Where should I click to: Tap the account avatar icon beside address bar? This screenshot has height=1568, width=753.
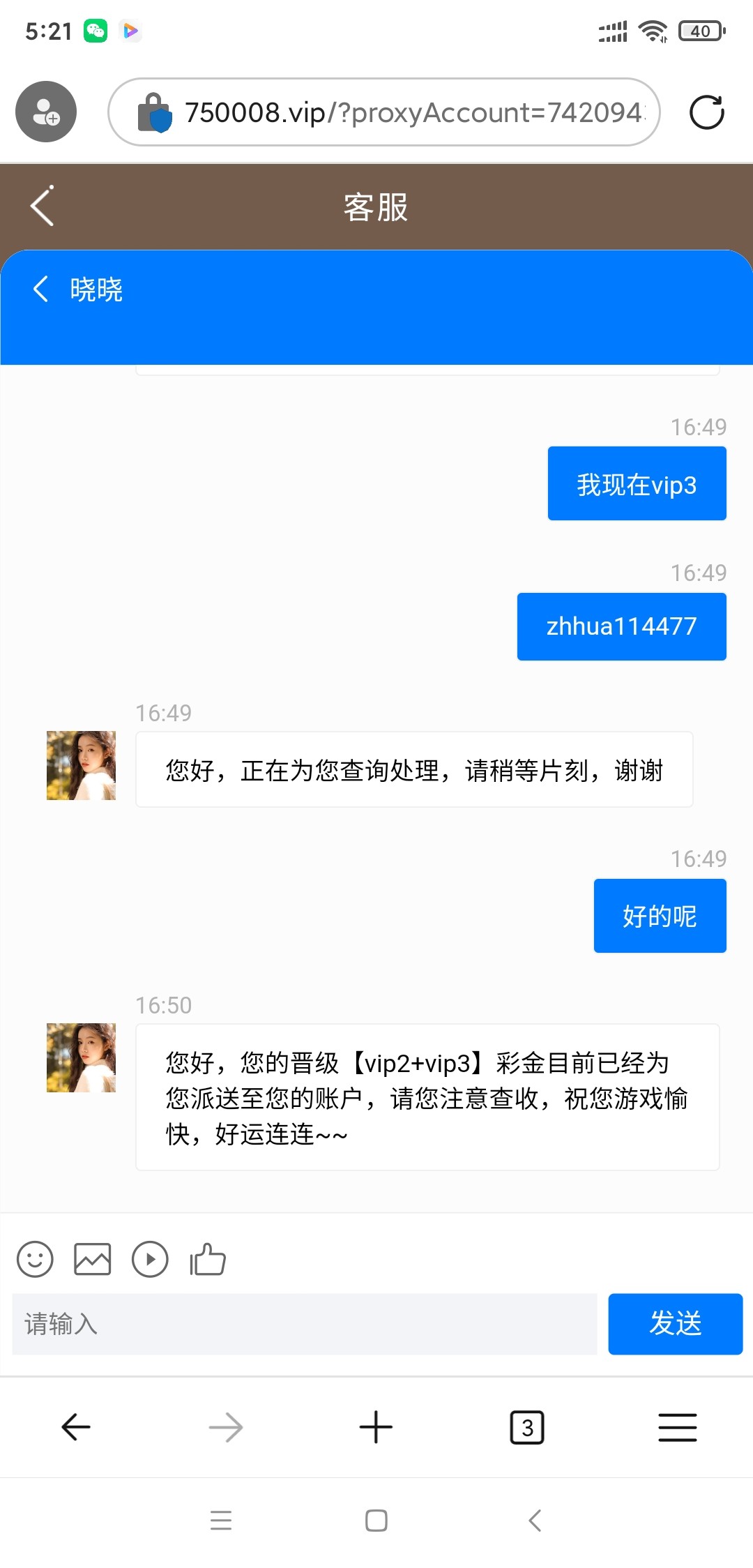pyautogui.click(x=45, y=112)
